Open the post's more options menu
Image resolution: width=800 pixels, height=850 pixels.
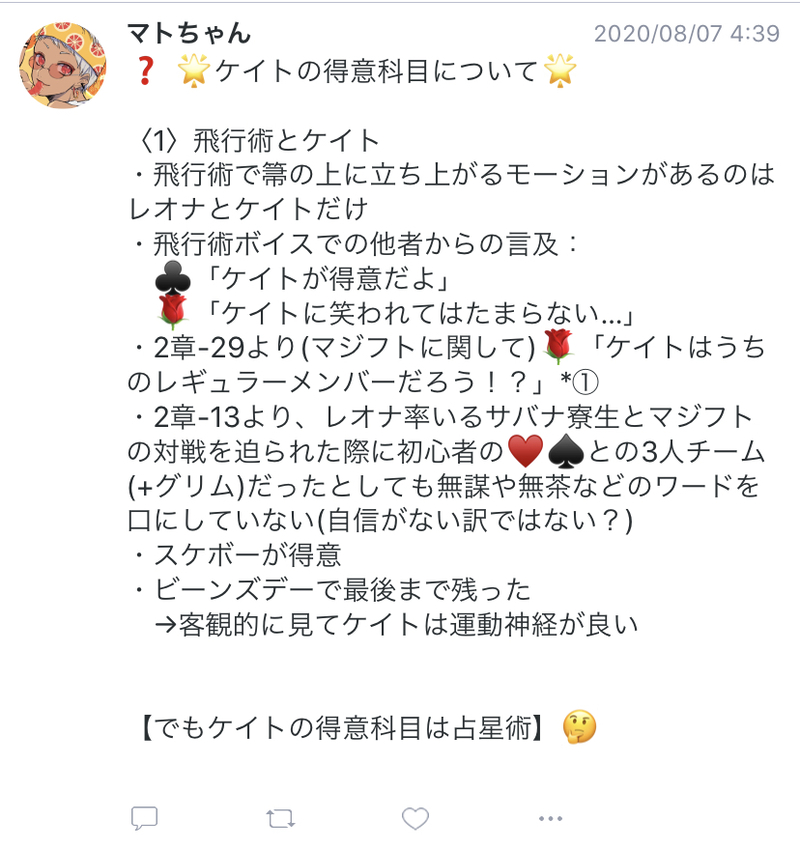pos(550,819)
